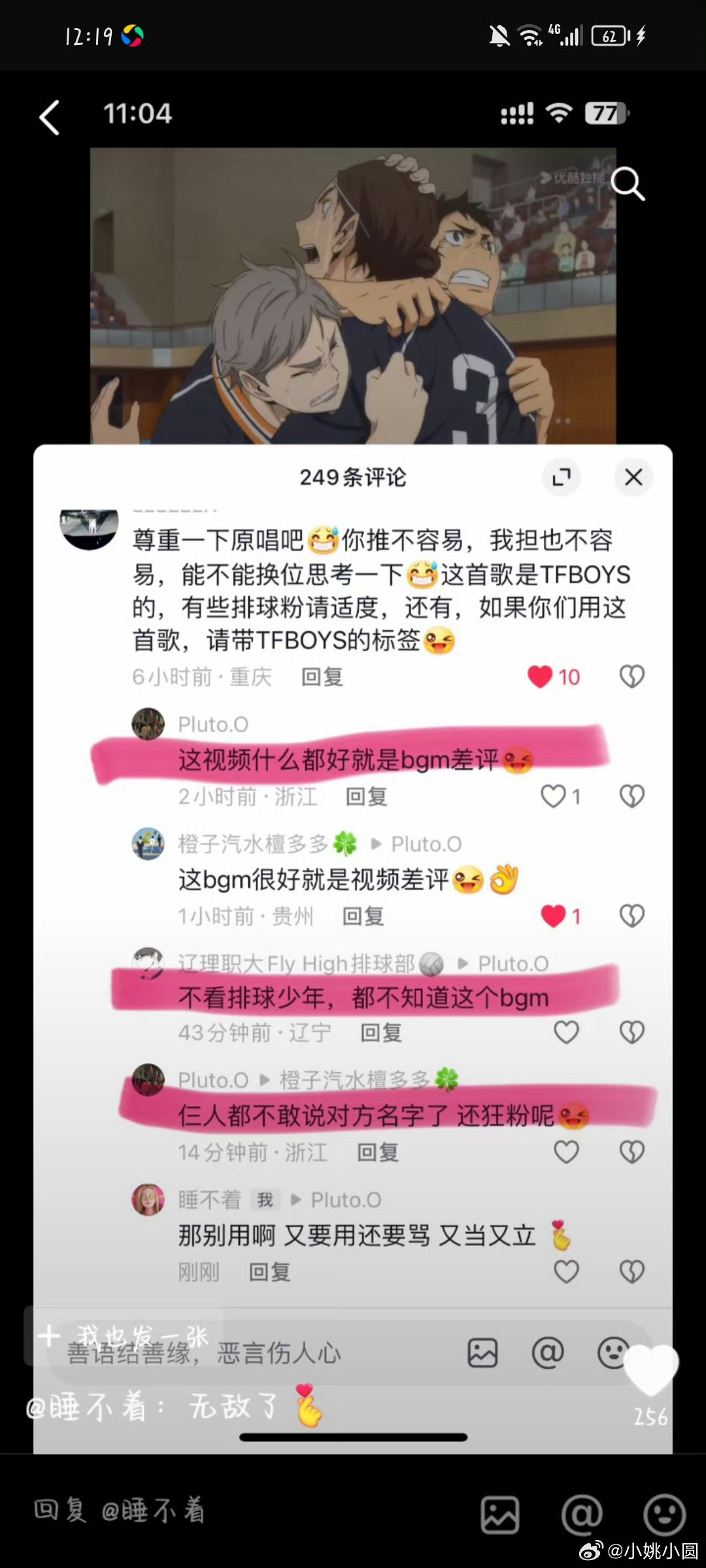Close the 249条评论 comments panel
Screen dimensions: 706x1568
coord(632,478)
